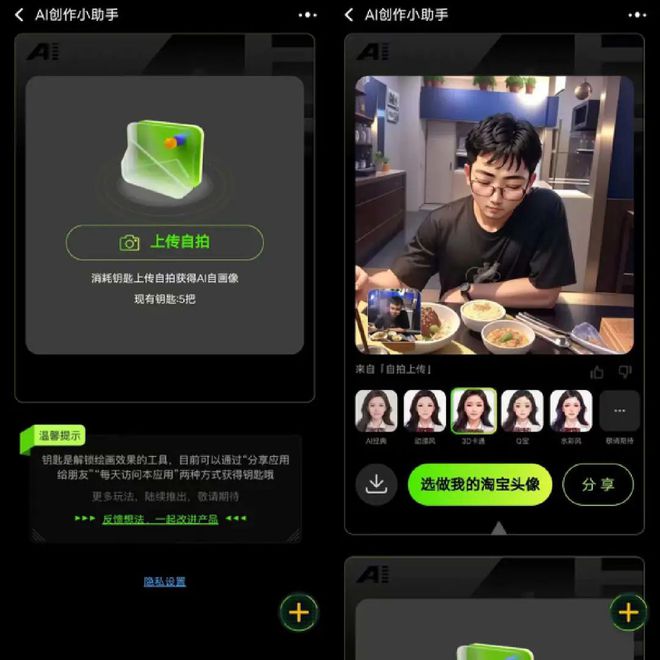The image size is (660, 660).
Task: Pick the Q宝 style thumbnail
Action: click(522, 411)
